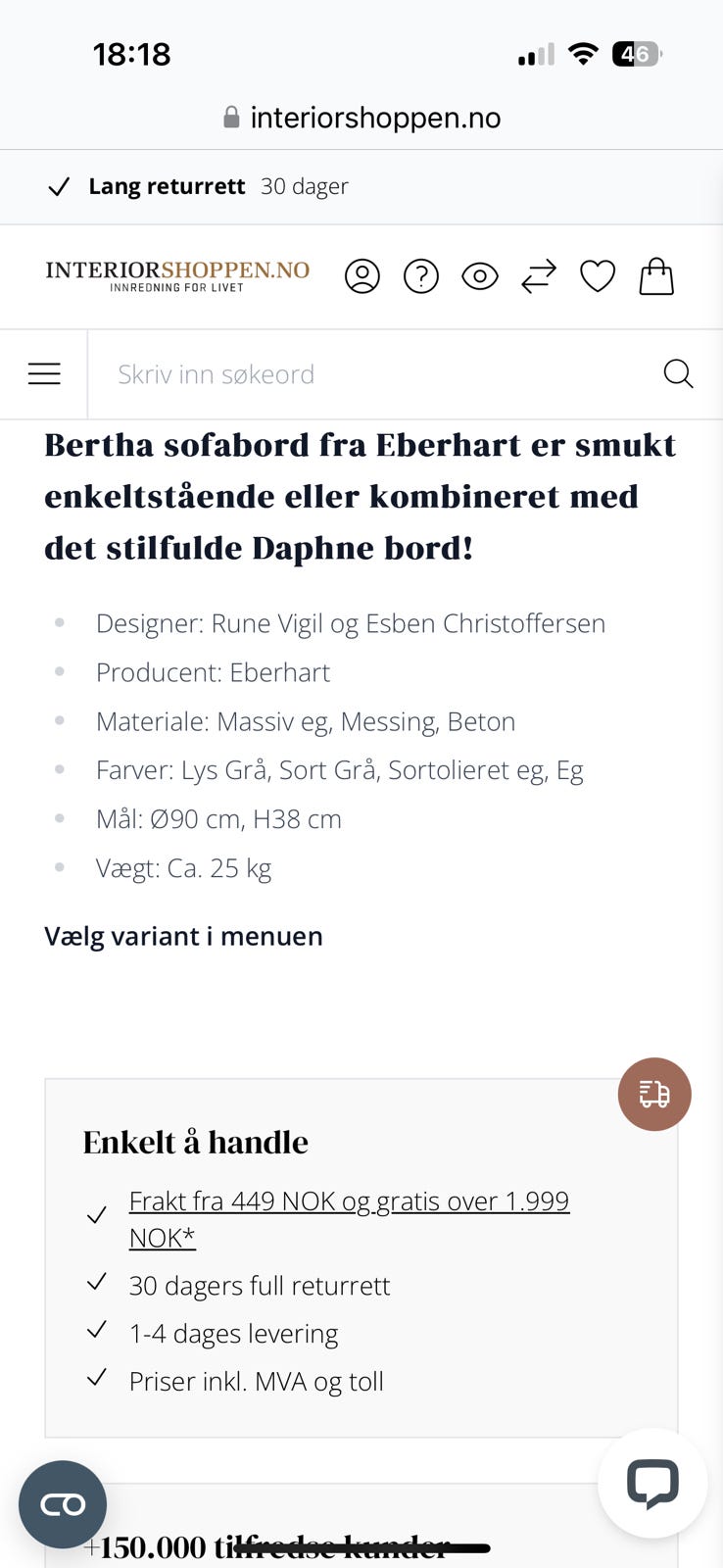Click checkmark next to '1-4 dages levering'

pyautogui.click(x=96, y=1330)
